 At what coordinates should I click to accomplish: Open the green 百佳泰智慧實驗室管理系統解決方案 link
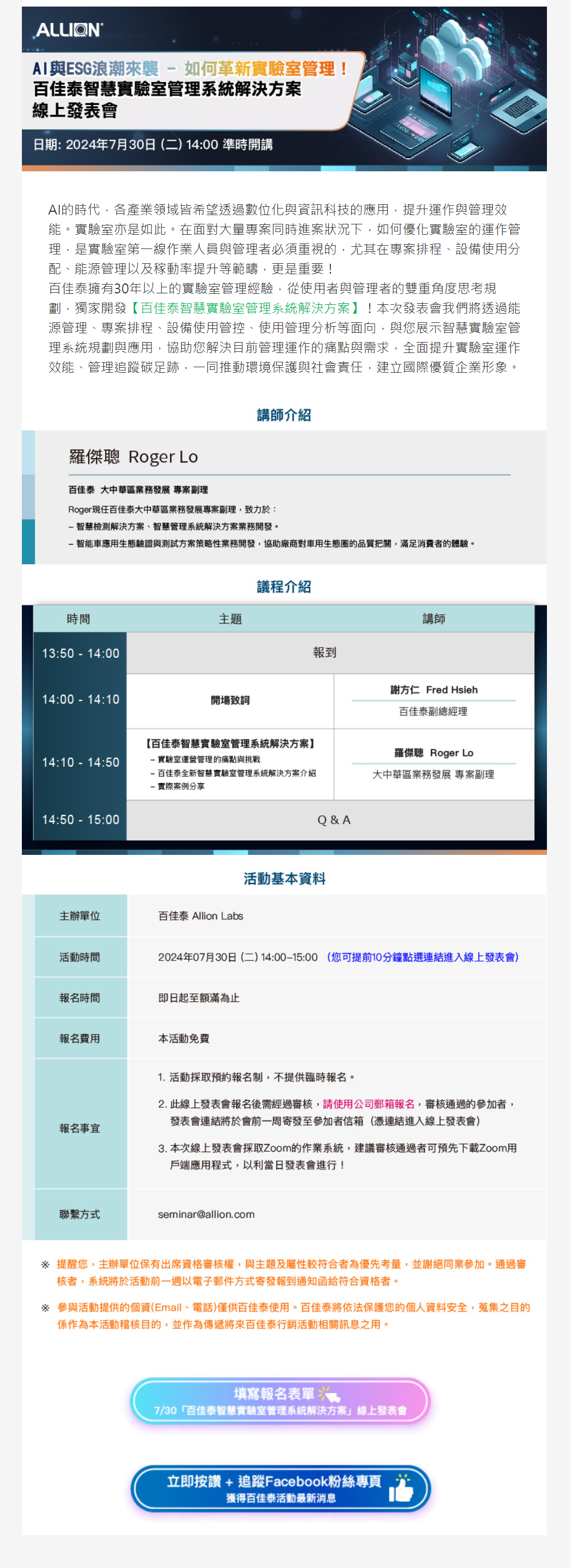(245, 308)
